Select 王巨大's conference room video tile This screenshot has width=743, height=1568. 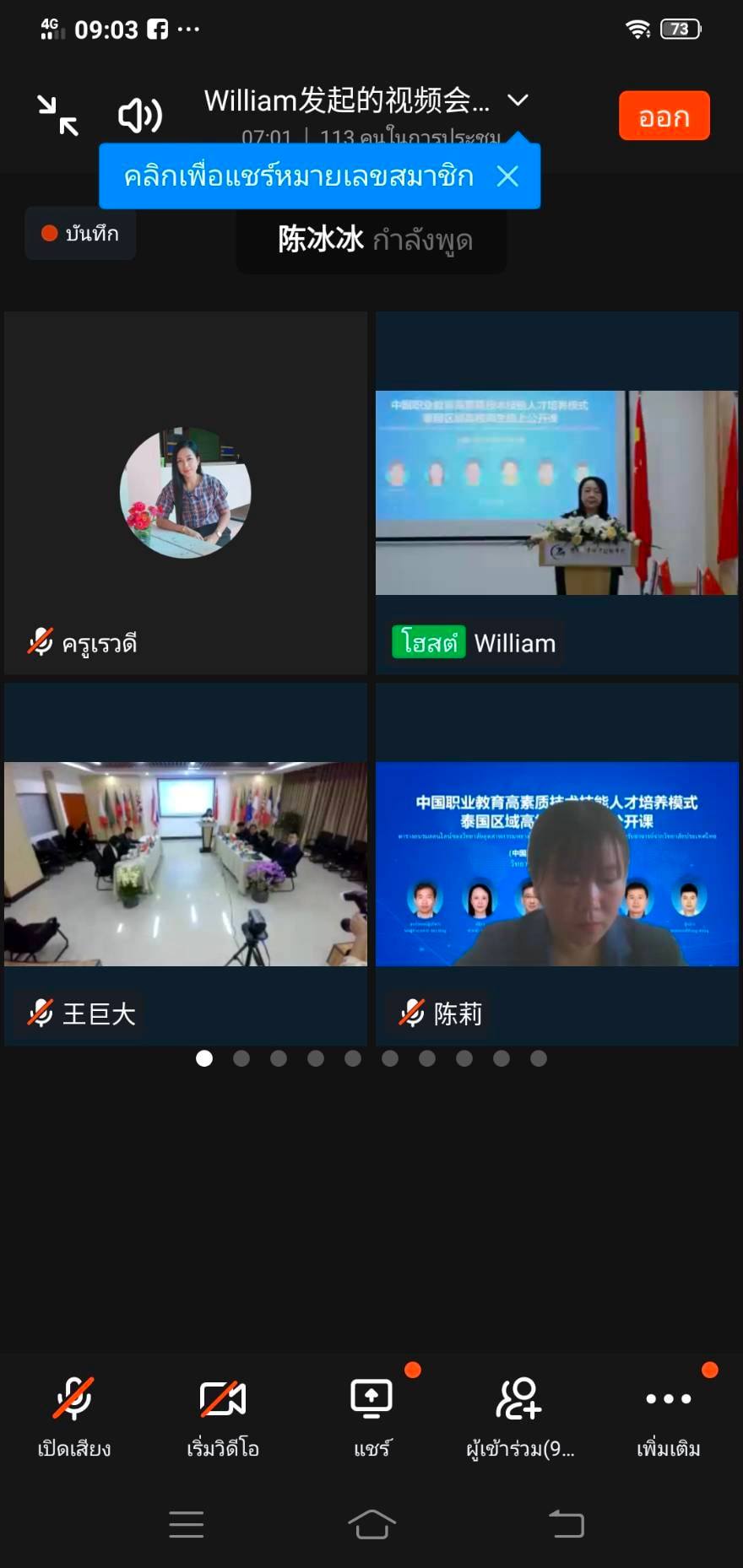tap(186, 864)
